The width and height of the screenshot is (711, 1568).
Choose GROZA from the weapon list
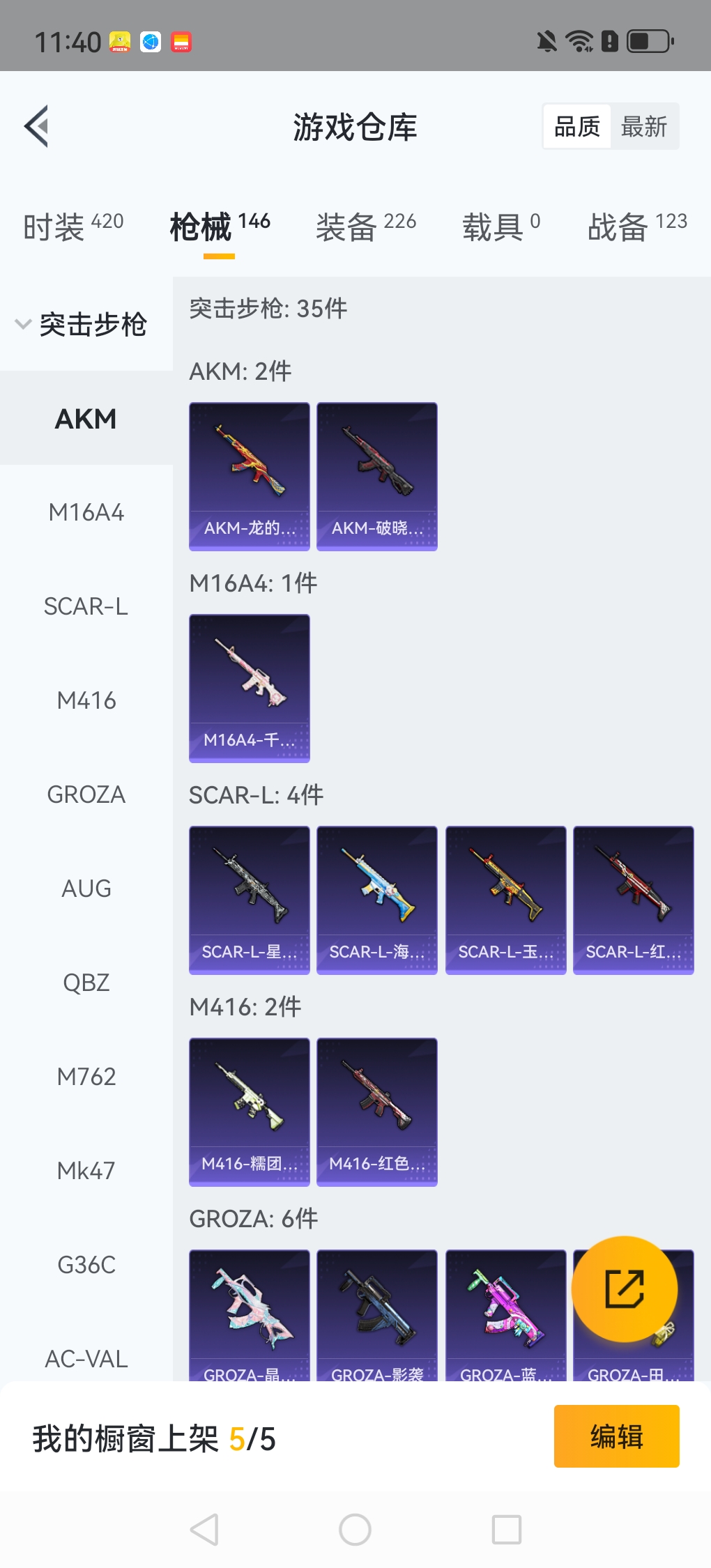[86, 794]
